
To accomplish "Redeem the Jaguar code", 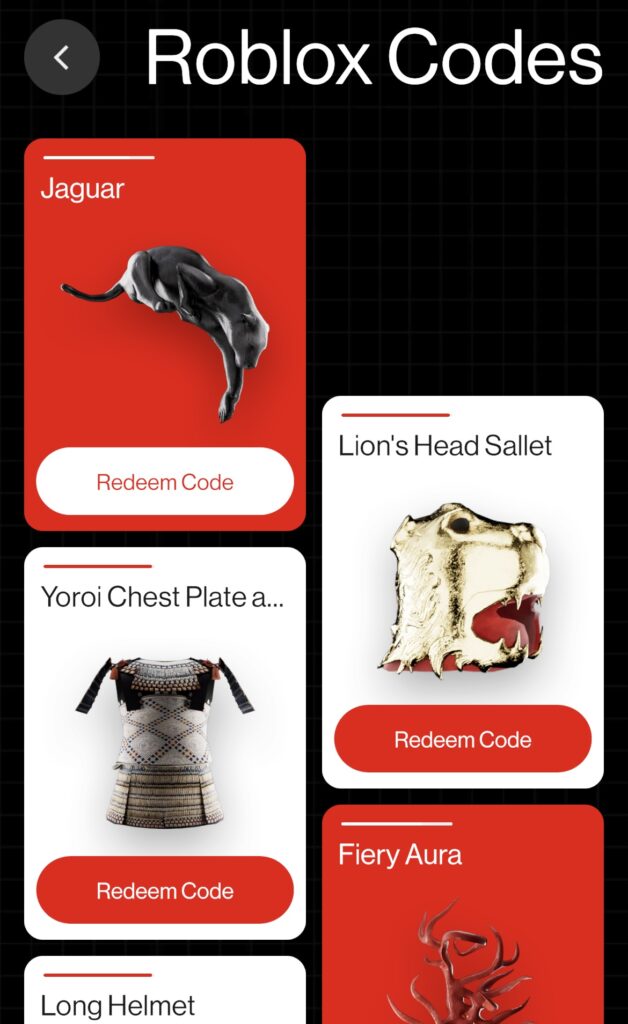I will (165, 482).
